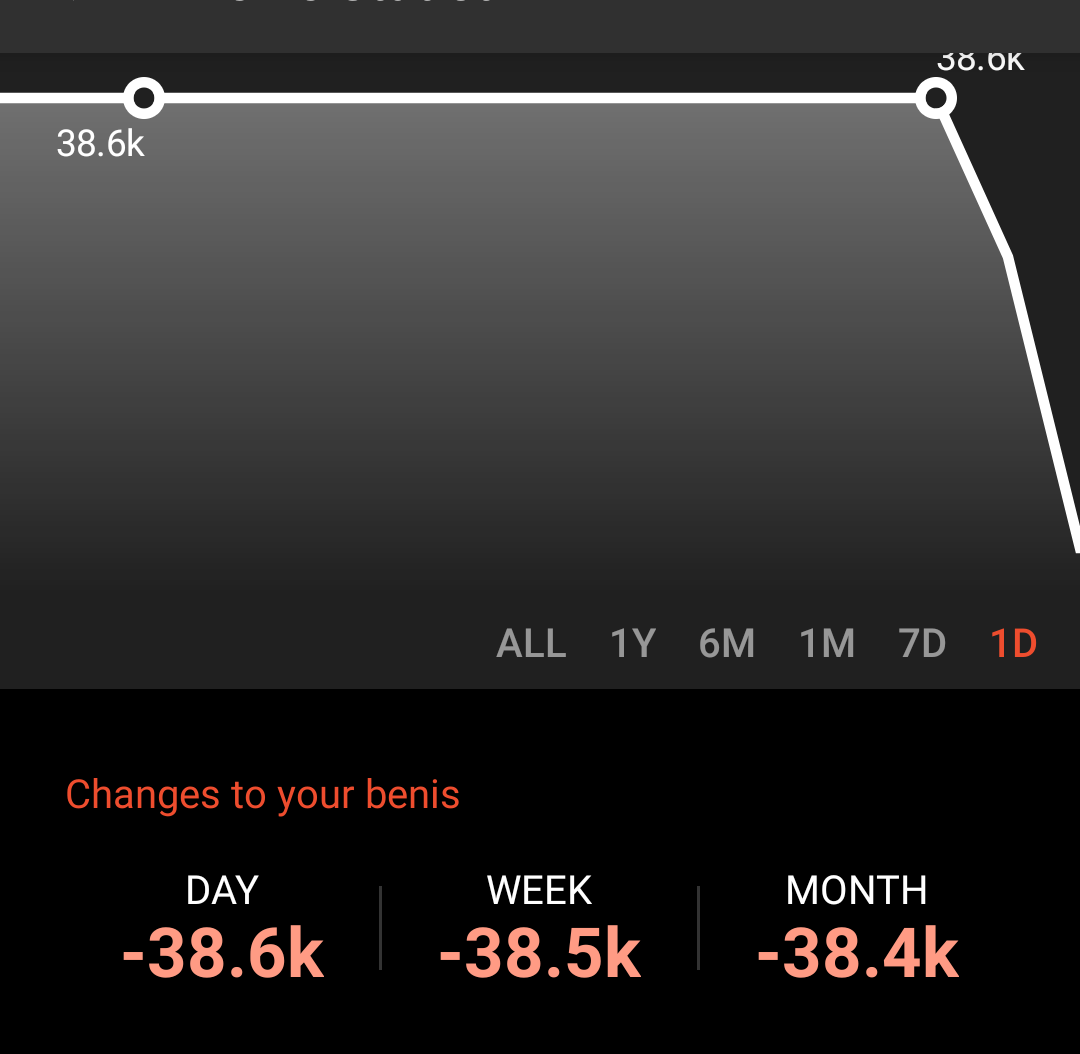Viewport: 1080px width, 1054px height.
Task: Switch graph to 1Y range
Action: (633, 643)
